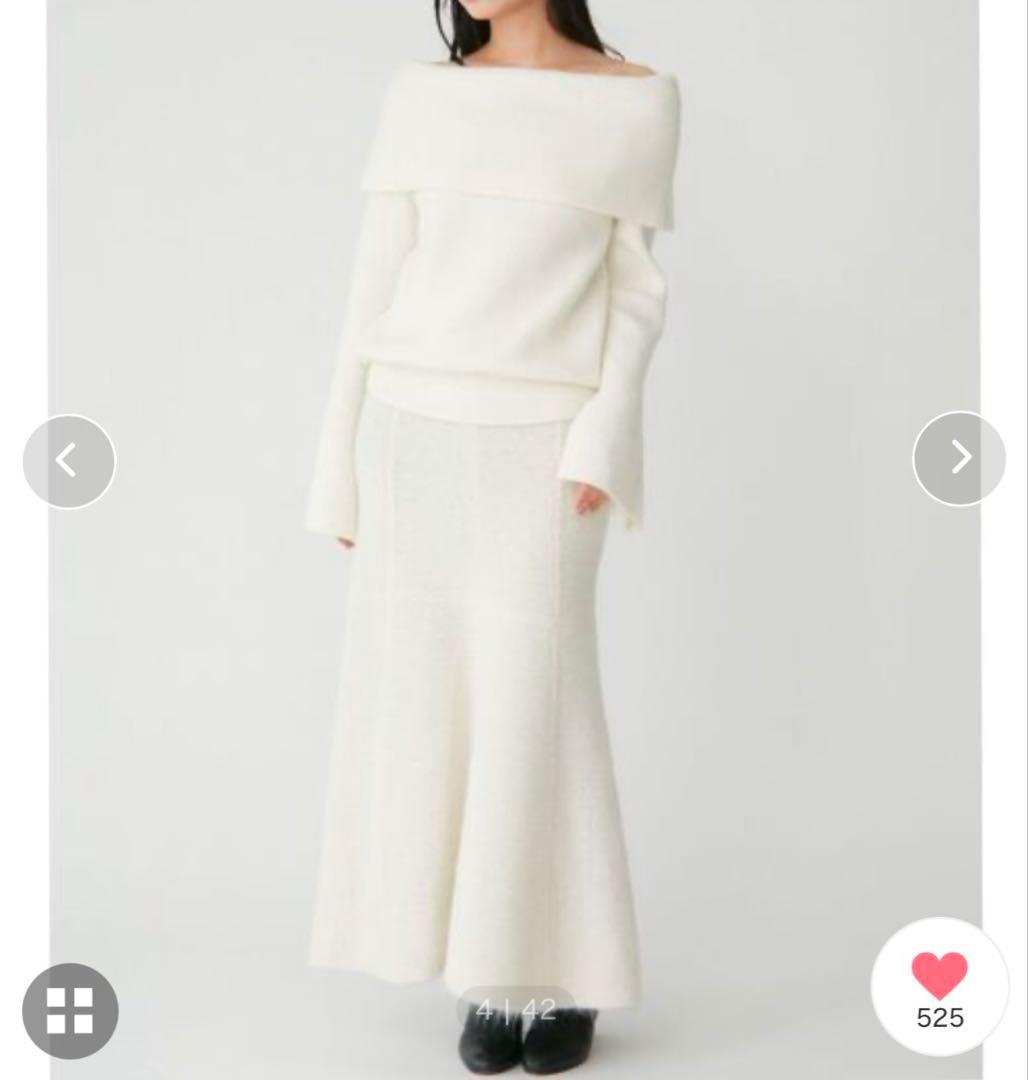This screenshot has width=1028, height=1080.
Task: Show the next product photo
Action: (x=959, y=458)
